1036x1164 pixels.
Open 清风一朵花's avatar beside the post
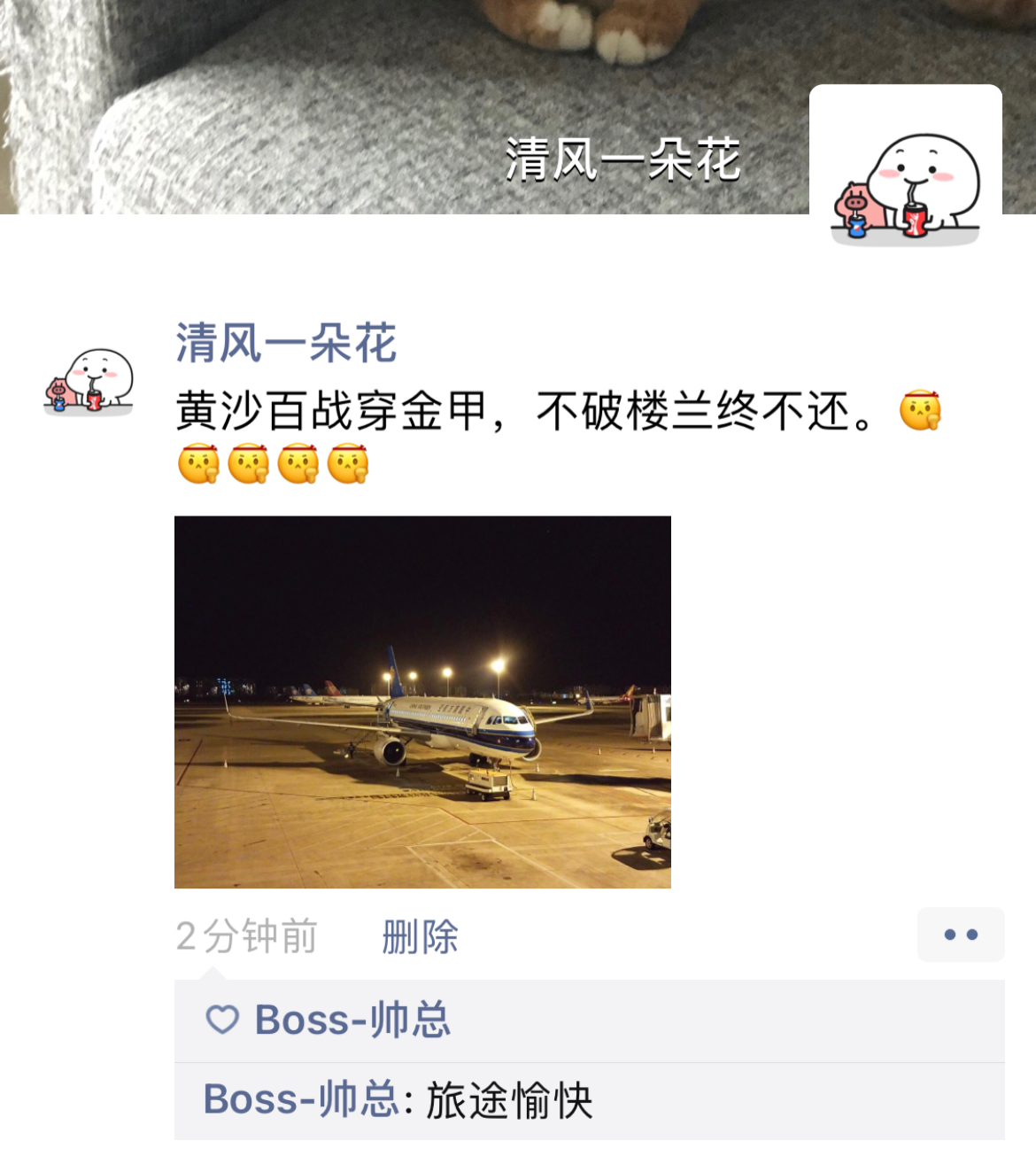click(89, 382)
